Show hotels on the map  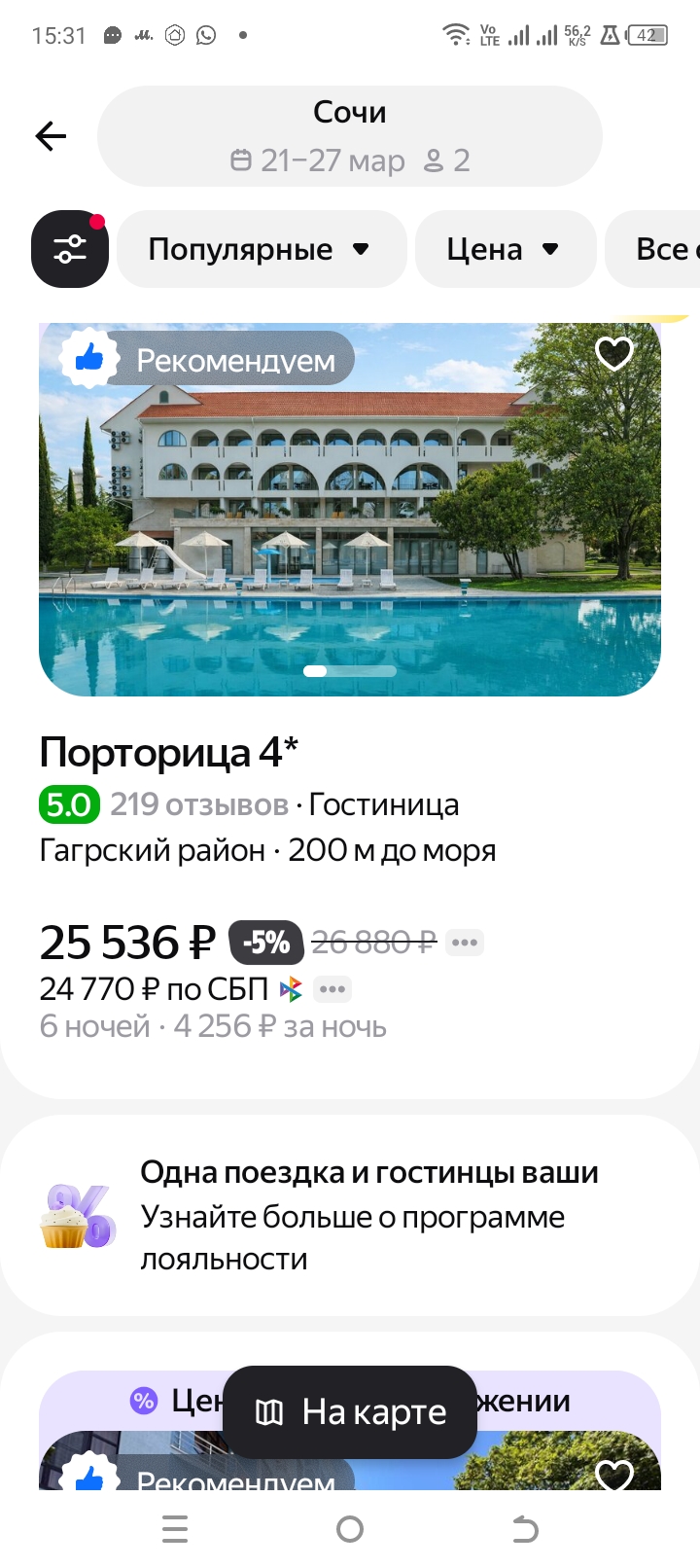pyautogui.click(x=350, y=1412)
